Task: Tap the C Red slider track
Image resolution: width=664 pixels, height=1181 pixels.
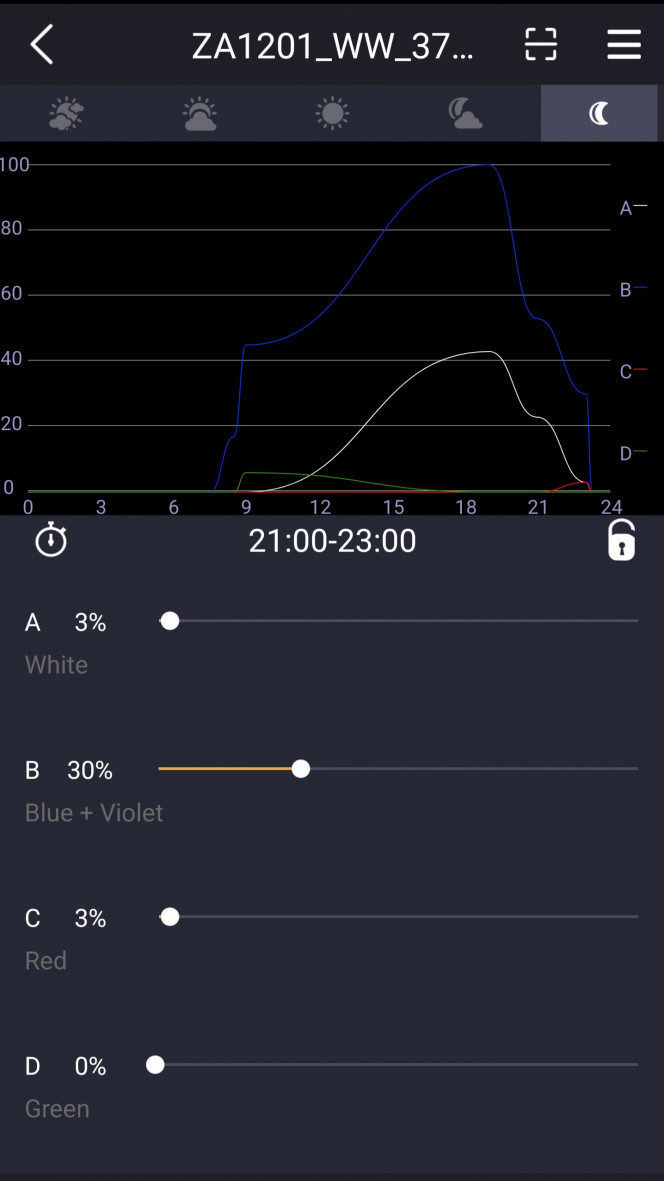Action: point(398,917)
